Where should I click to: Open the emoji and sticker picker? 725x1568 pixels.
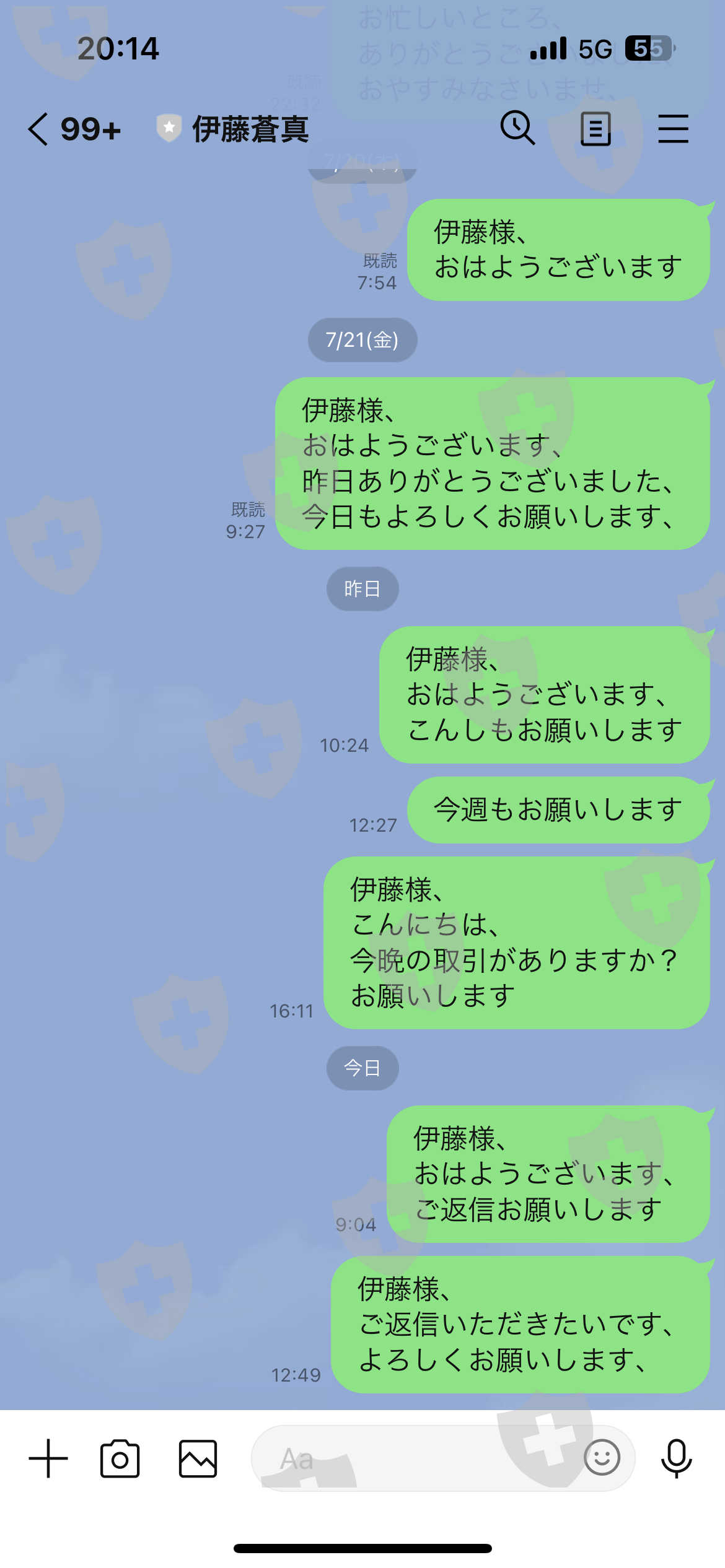[x=602, y=1457]
